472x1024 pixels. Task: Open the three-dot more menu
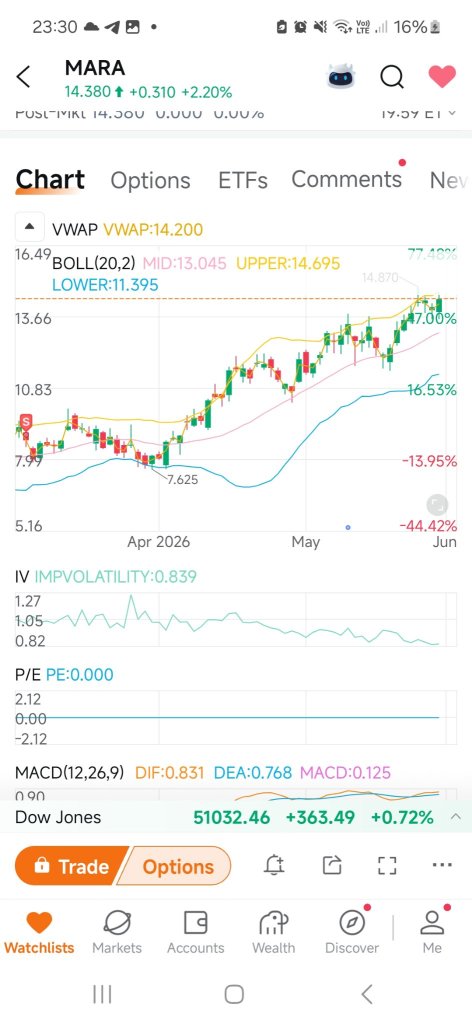pyautogui.click(x=442, y=865)
